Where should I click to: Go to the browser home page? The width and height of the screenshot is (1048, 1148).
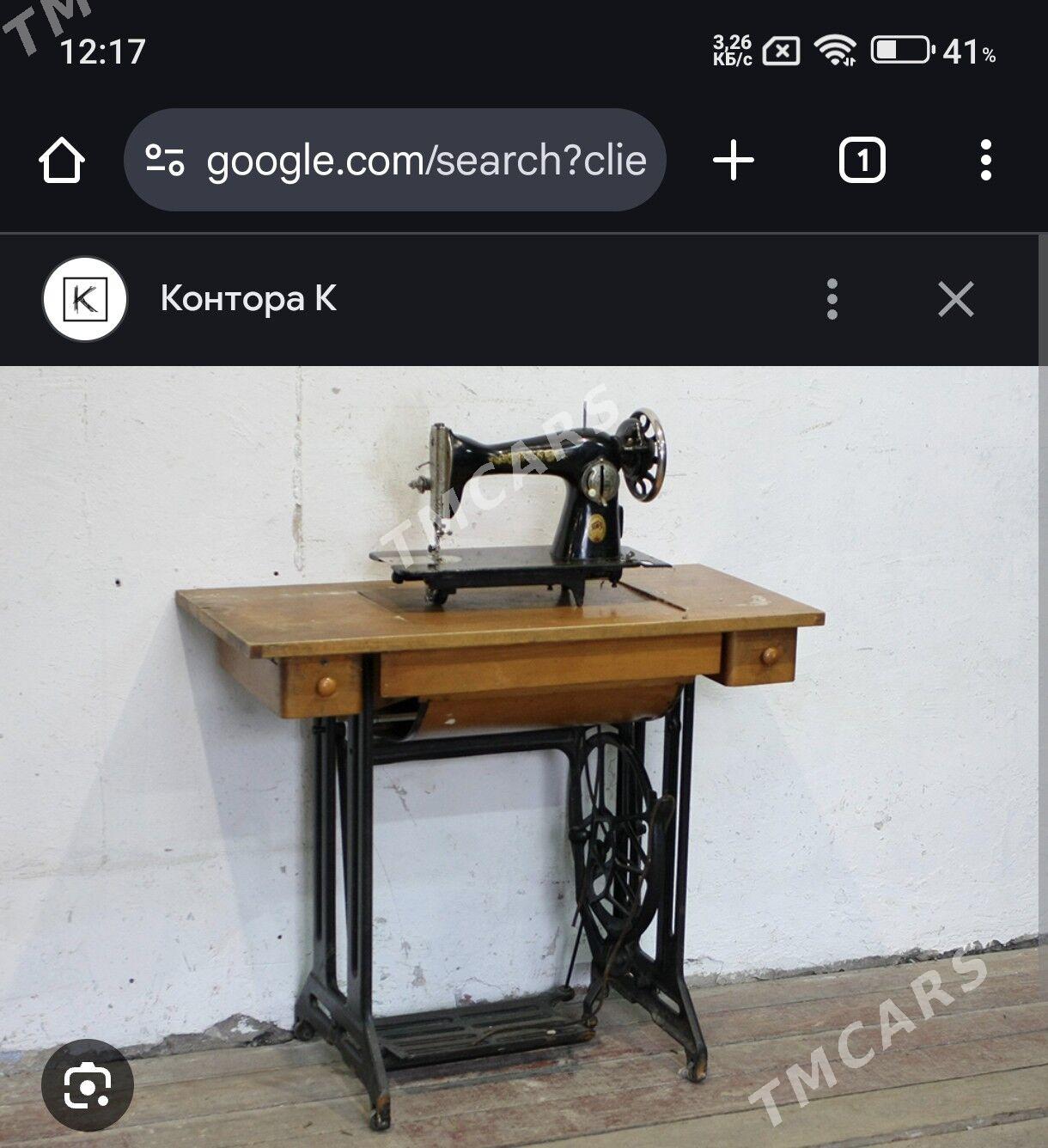[62, 161]
